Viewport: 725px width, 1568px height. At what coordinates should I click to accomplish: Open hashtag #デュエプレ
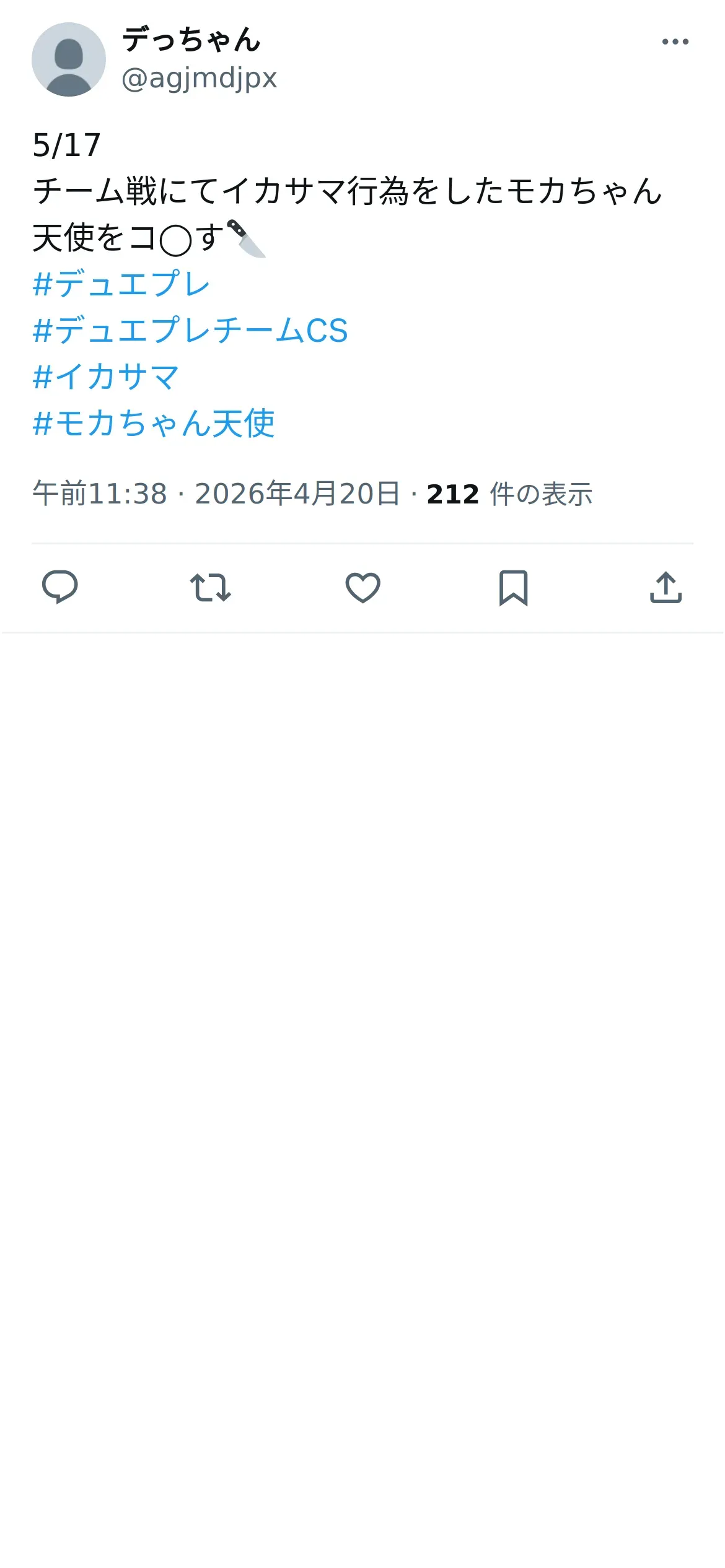121,284
